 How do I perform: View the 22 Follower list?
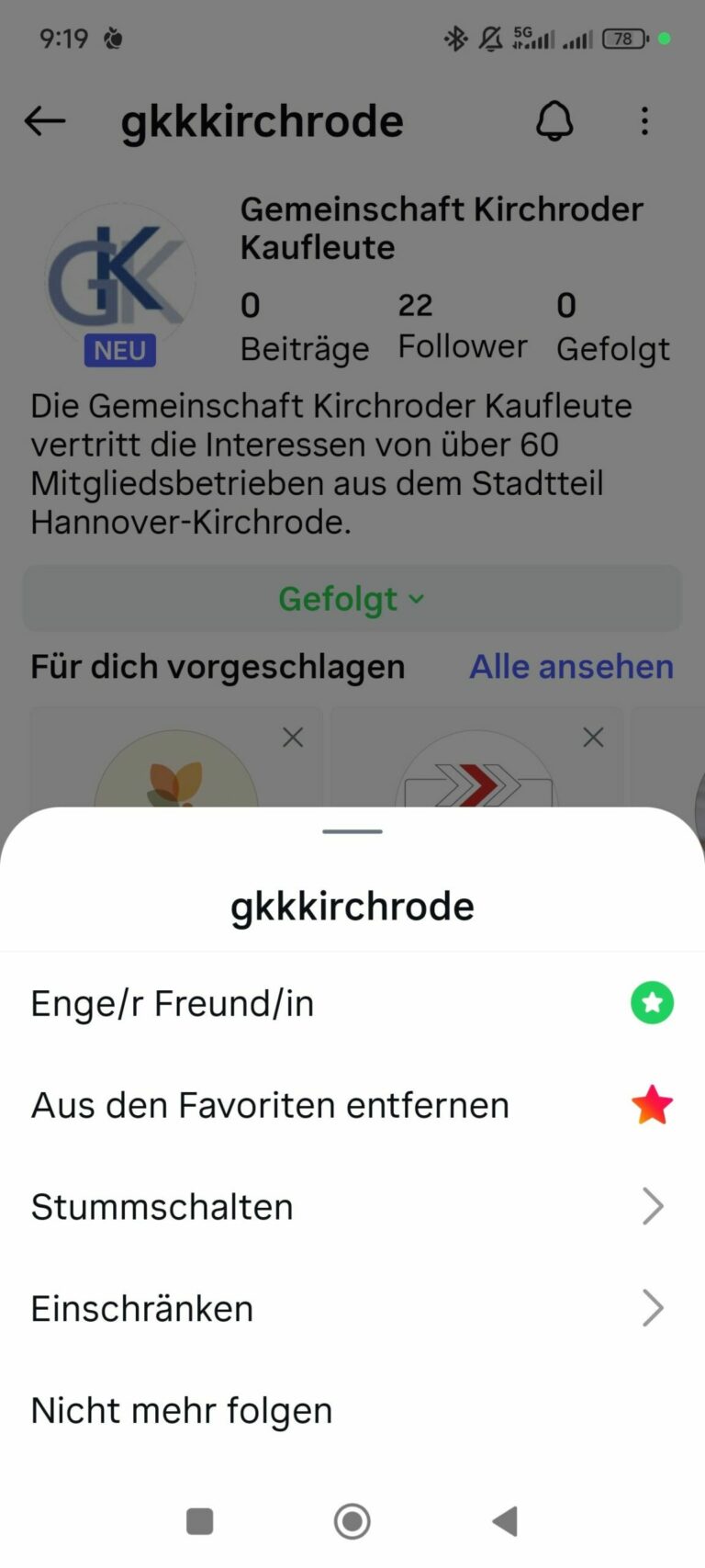(x=462, y=325)
